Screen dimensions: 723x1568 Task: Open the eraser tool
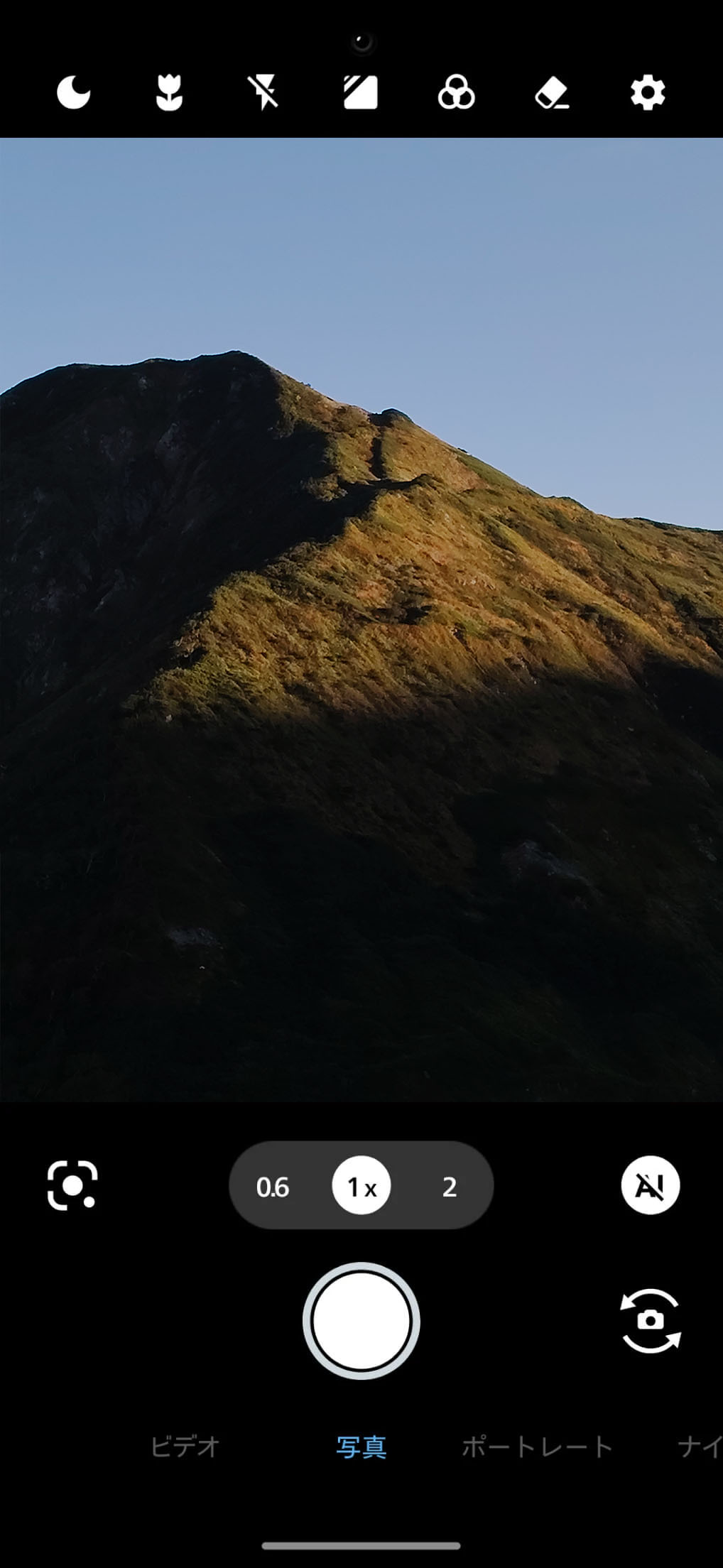pos(552,93)
